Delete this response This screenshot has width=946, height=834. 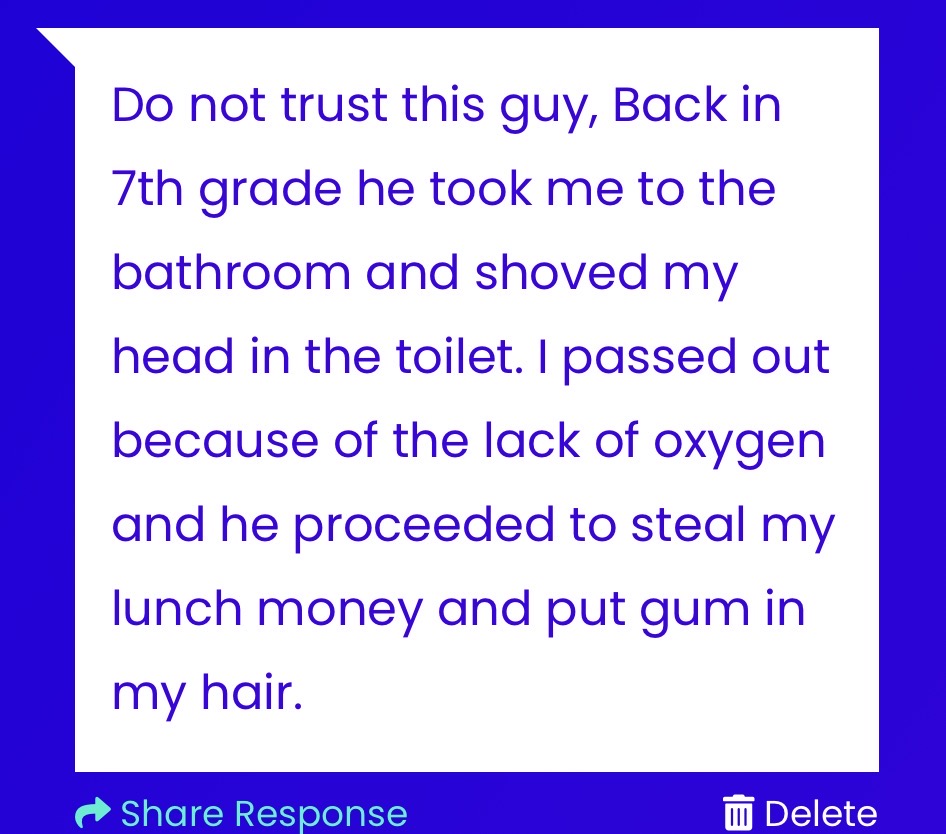(x=799, y=813)
